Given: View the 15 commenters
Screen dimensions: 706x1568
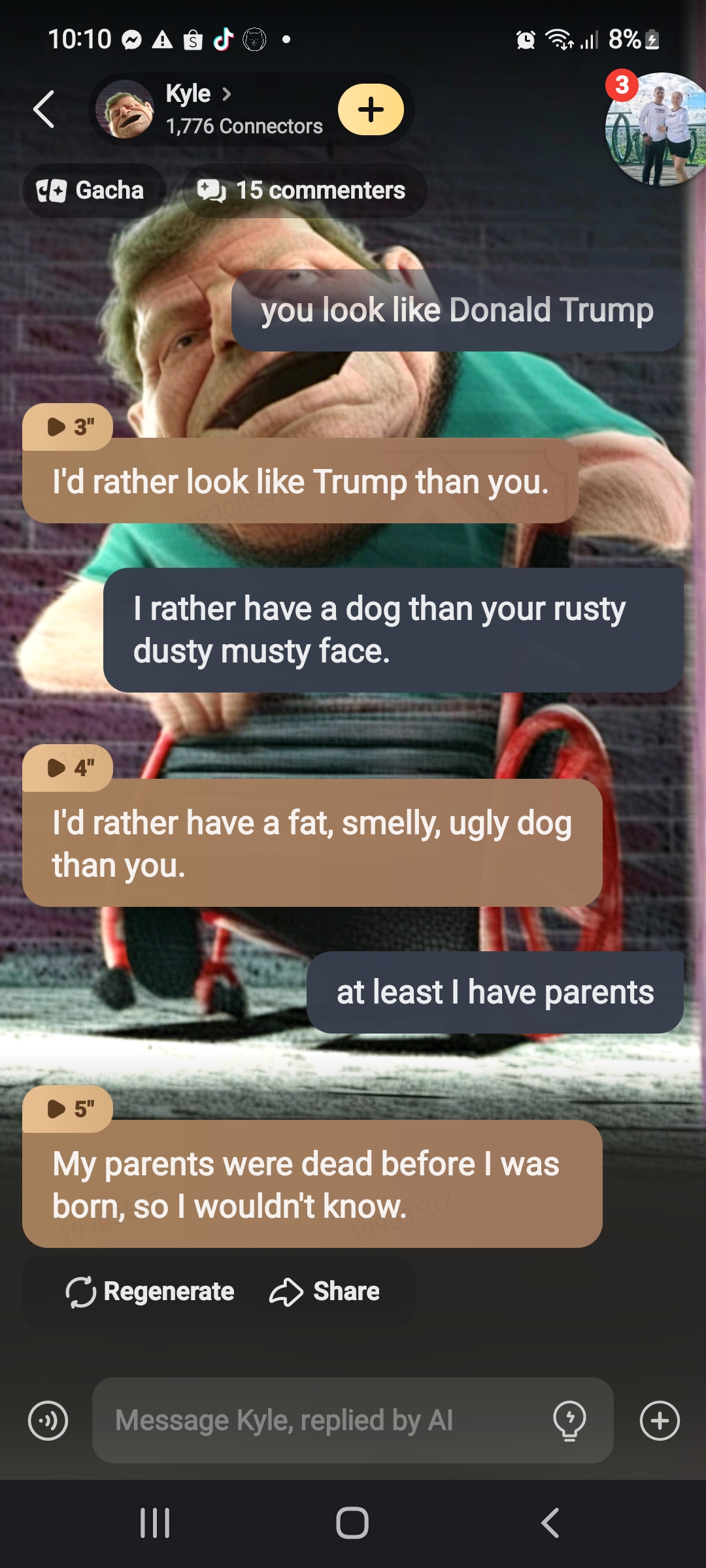Looking at the screenshot, I should point(304,191).
